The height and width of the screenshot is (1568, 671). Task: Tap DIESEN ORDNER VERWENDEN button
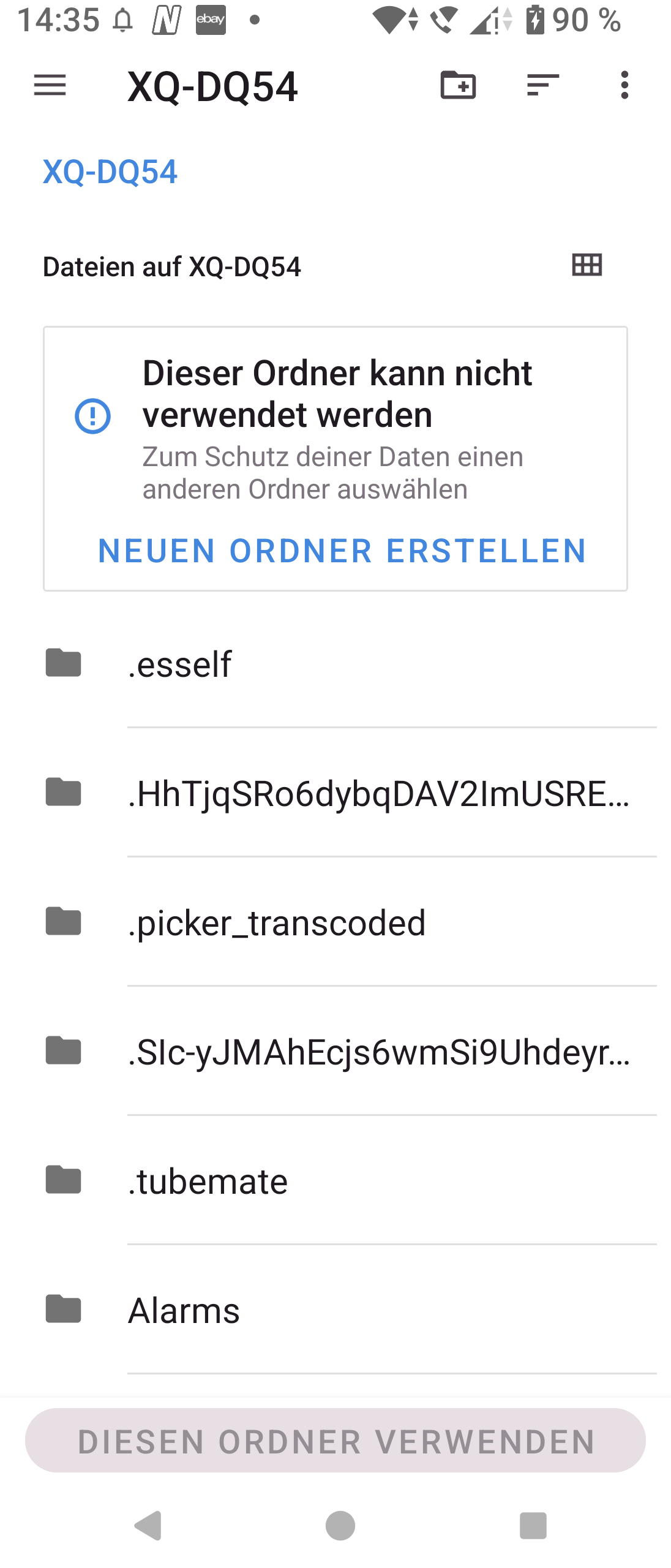[x=335, y=1441]
